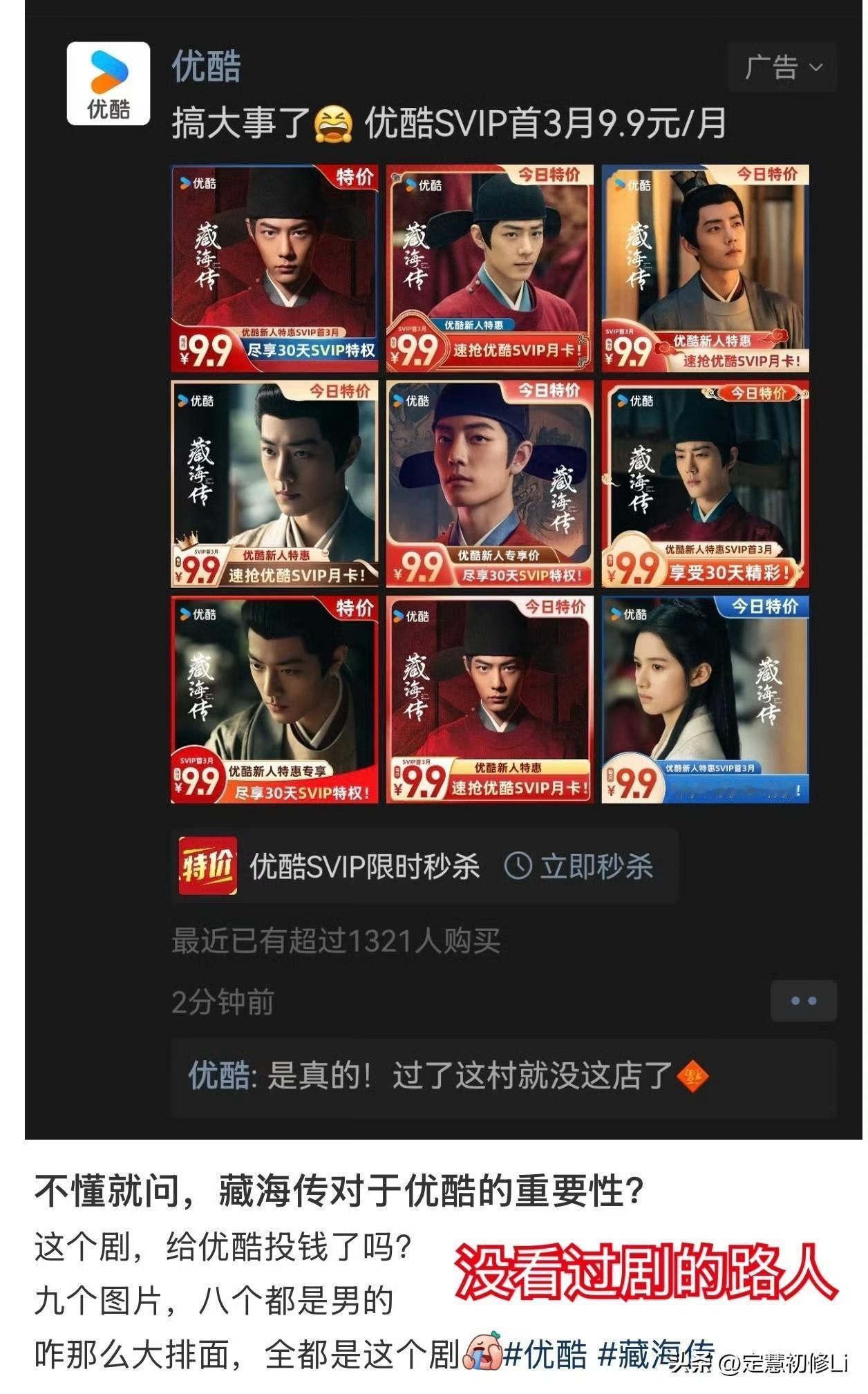
Task: Click the laughing emoji in the headline
Action: [x=333, y=124]
